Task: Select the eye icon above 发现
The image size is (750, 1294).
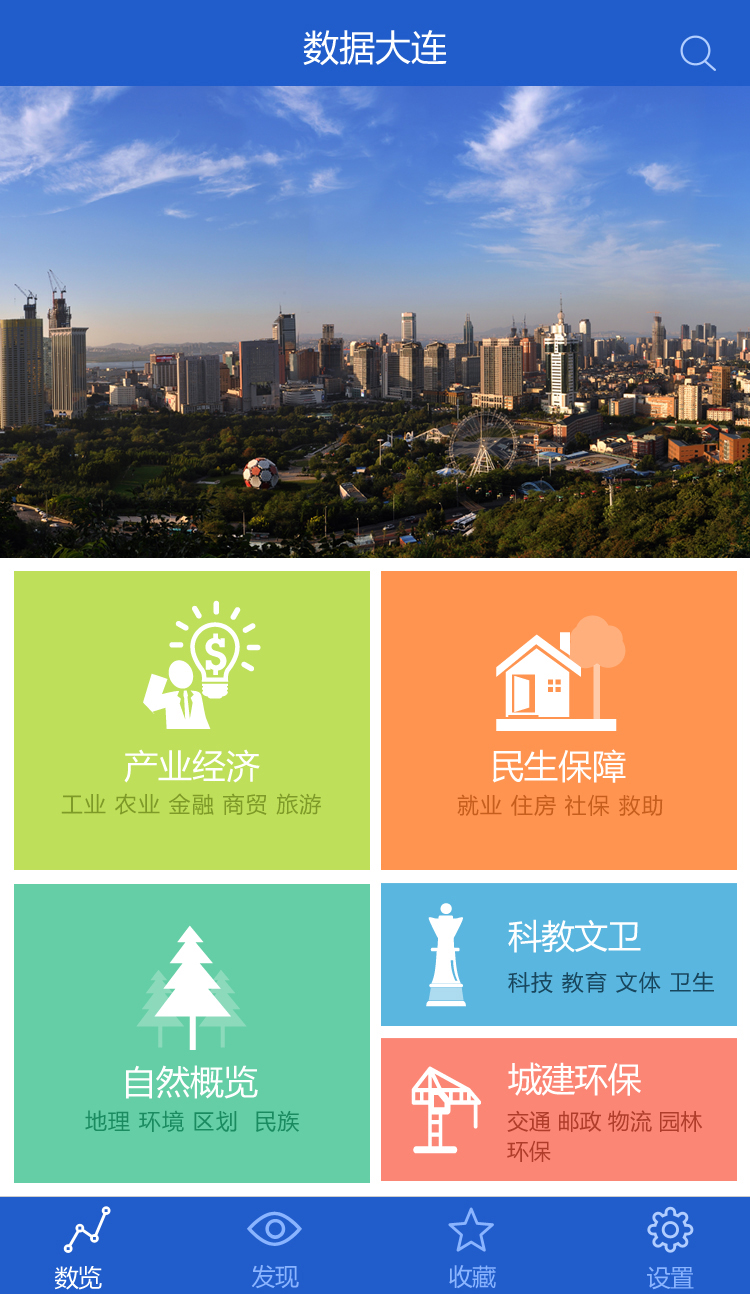Action: (273, 1226)
